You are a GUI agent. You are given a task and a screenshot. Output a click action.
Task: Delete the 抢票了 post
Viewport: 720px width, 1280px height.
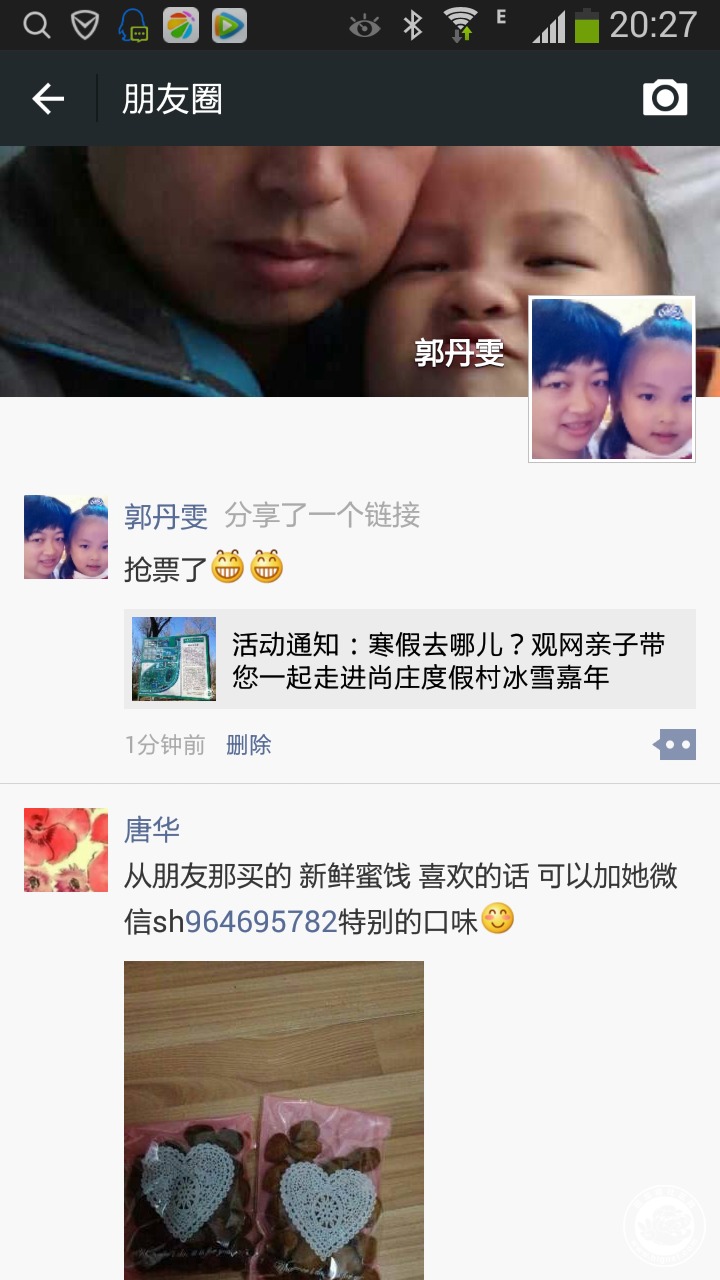click(248, 745)
